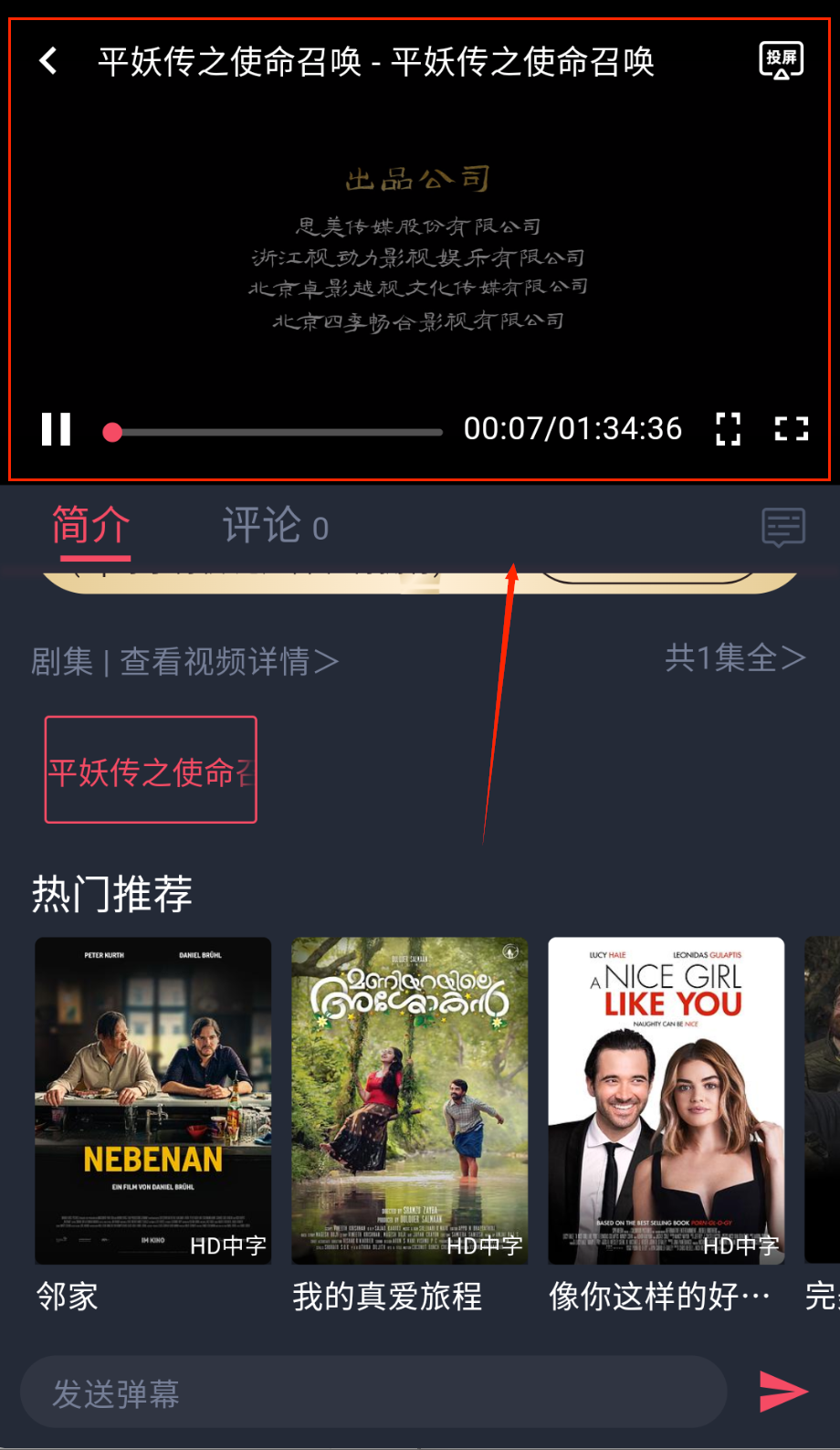Tap the 投屏 cast screen icon
This screenshot has height=1450, width=840.
782,60
